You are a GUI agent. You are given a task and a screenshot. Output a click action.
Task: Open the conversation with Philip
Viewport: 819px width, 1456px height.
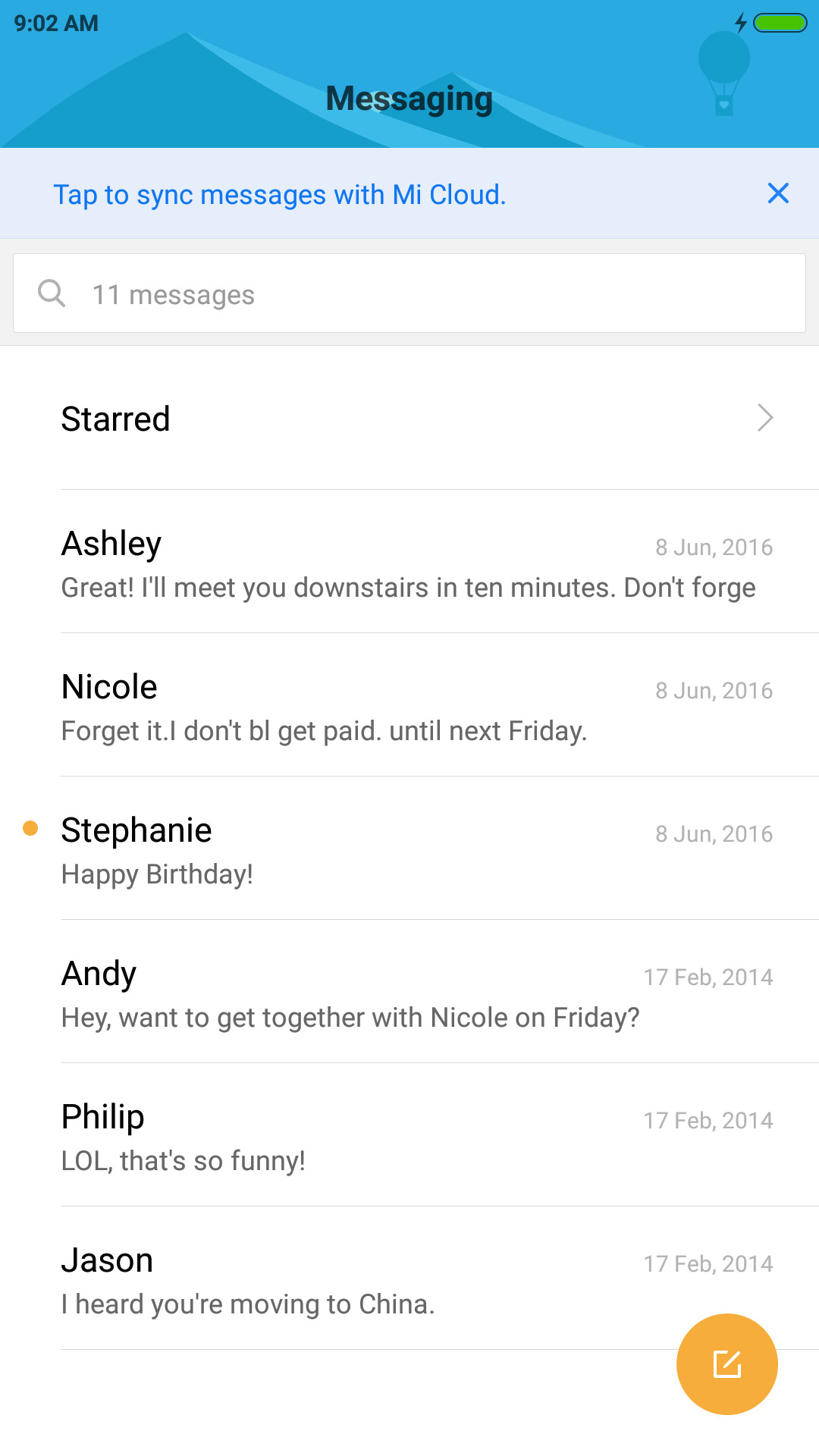pyautogui.click(x=409, y=1135)
